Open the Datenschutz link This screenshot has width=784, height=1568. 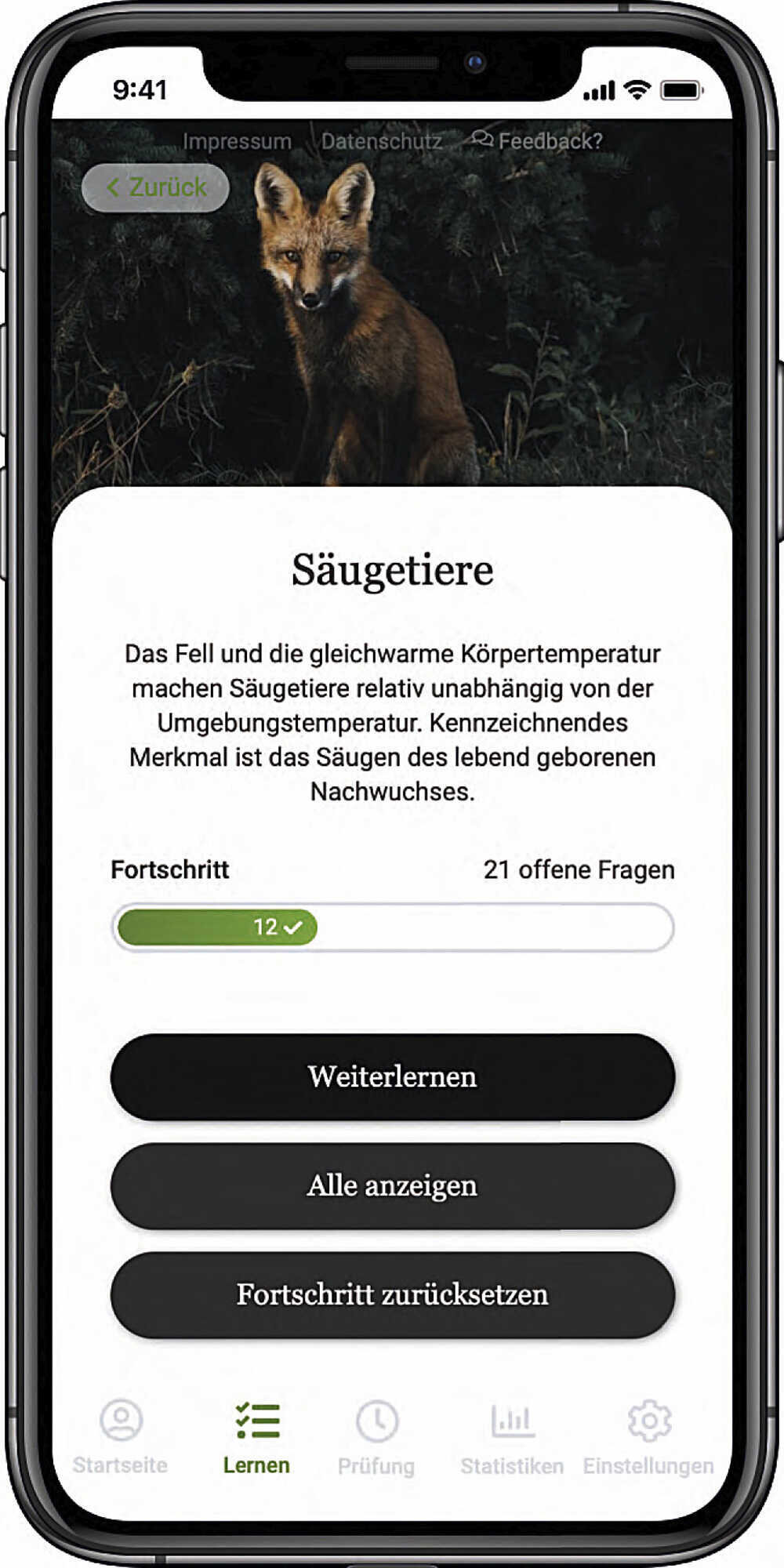pyautogui.click(x=382, y=141)
